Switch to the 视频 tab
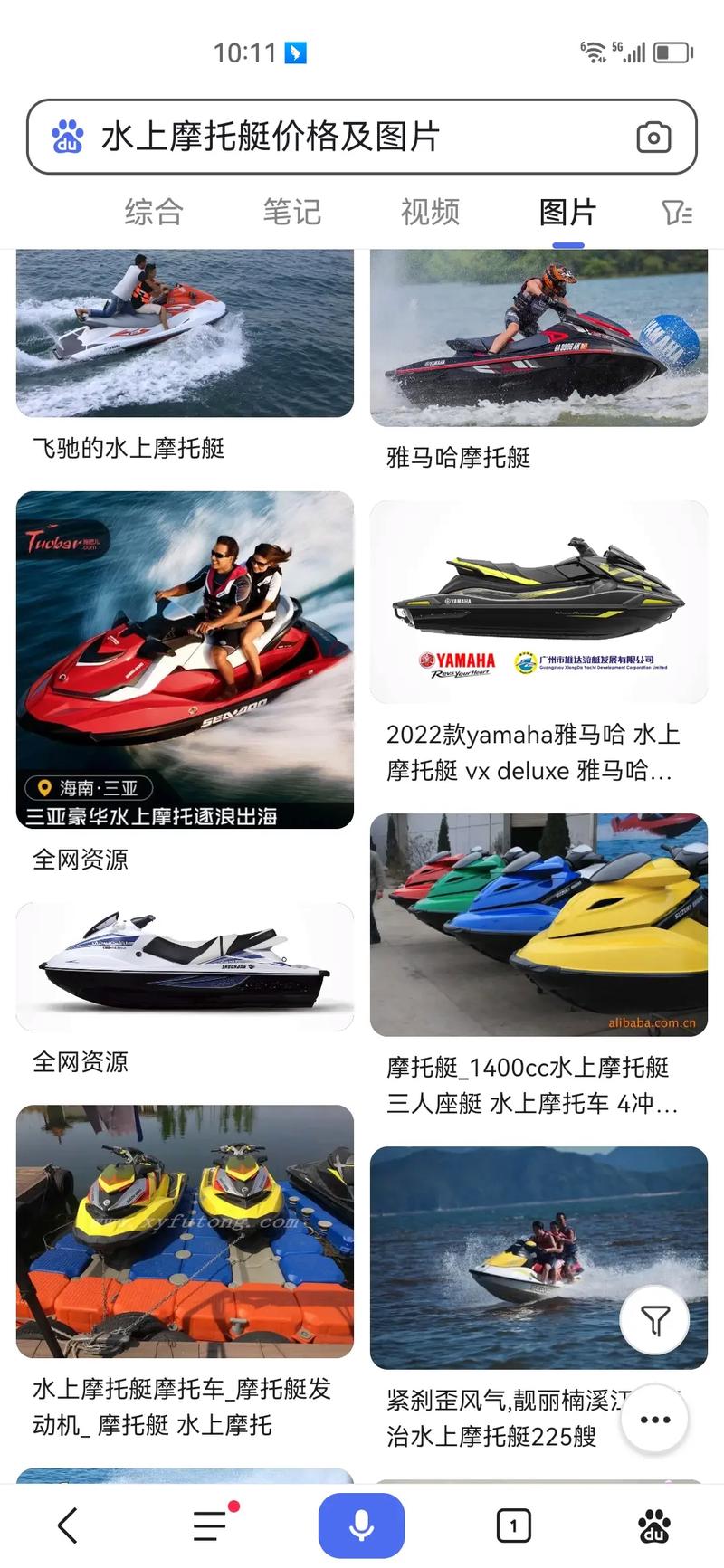 (x=431, y=212)
